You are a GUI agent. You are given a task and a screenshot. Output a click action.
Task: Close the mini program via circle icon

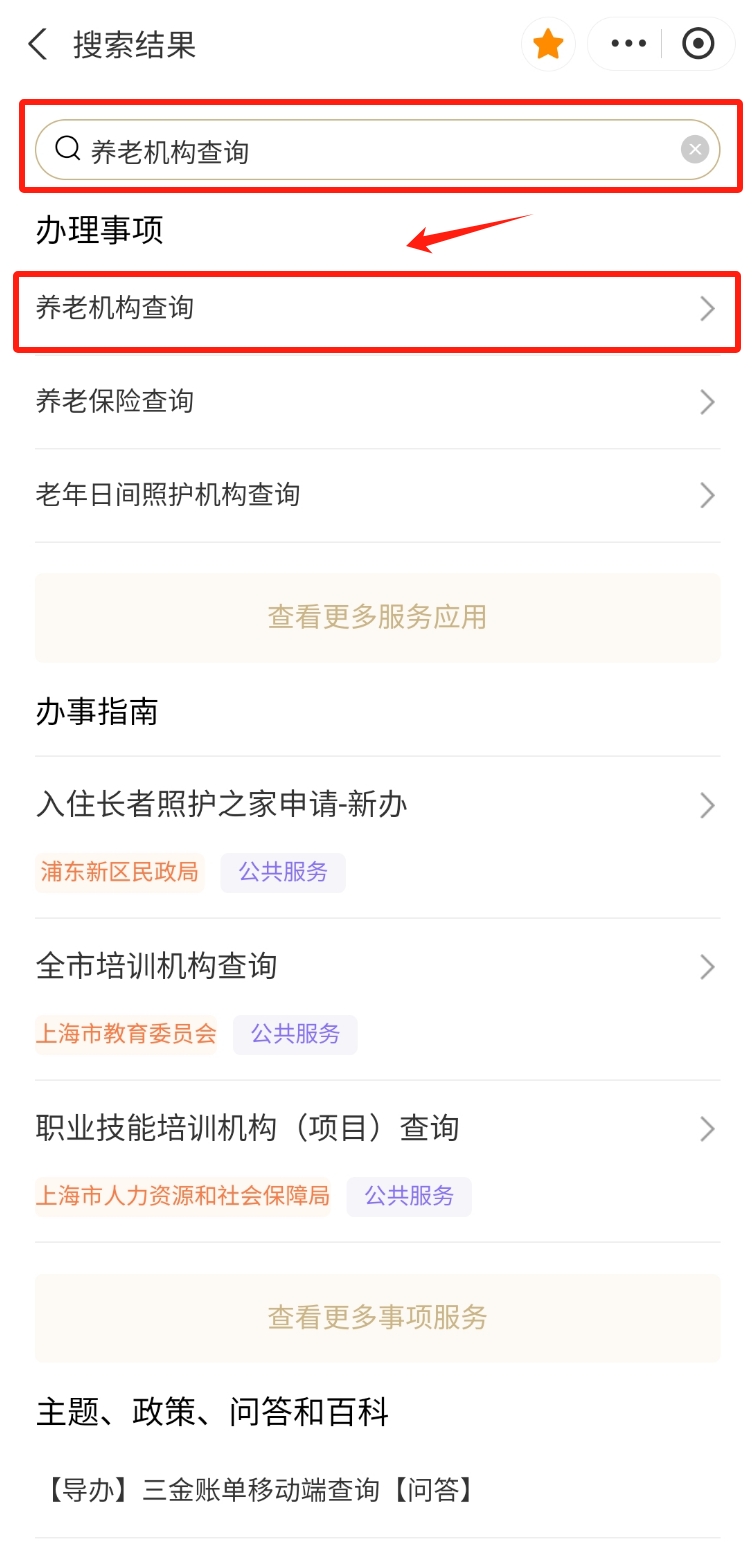[698, 44]
